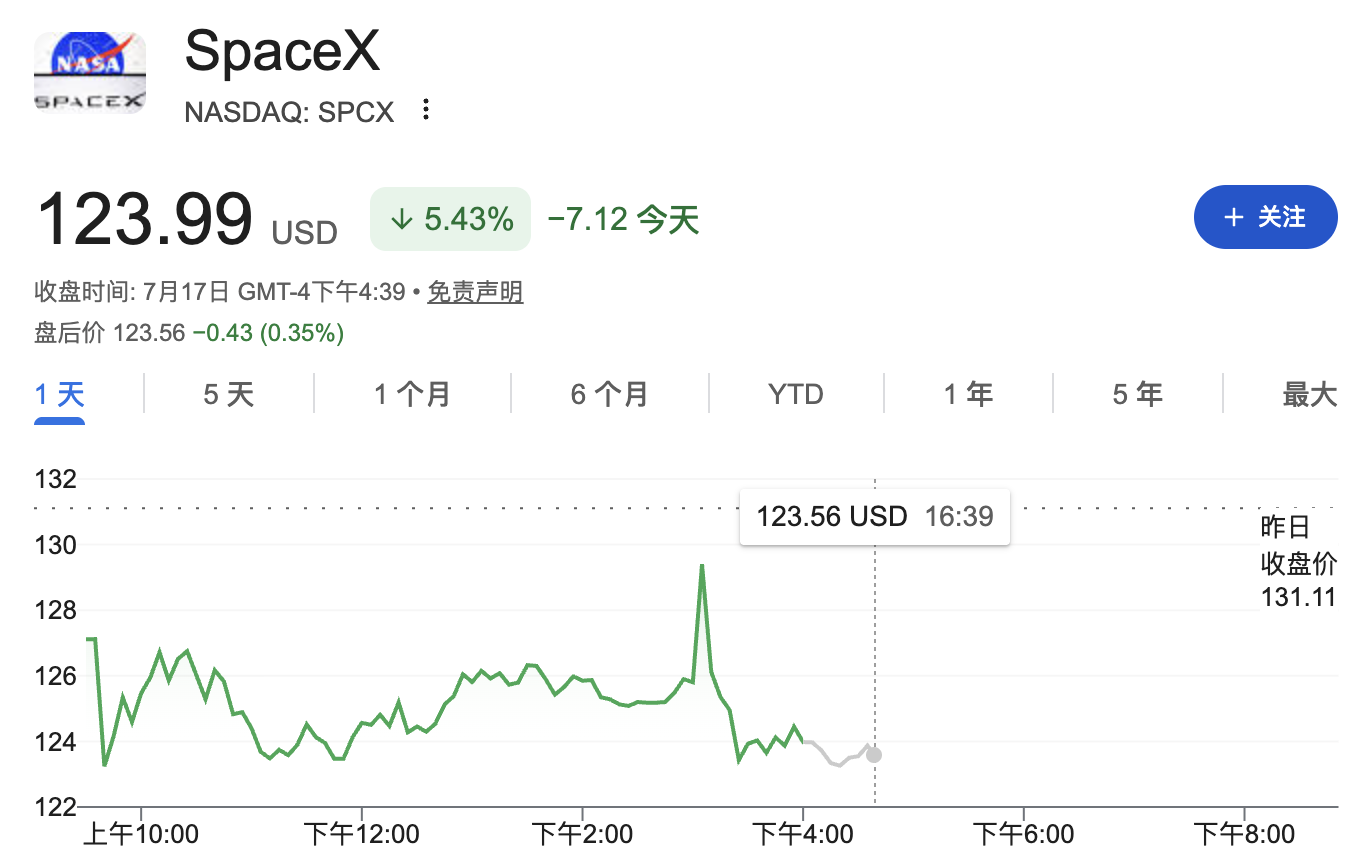Viewport: 1358px width, 860px height.
Task: Open the three-dot menu beside NASDAQ: SPCX
Action: pos(426,110)
